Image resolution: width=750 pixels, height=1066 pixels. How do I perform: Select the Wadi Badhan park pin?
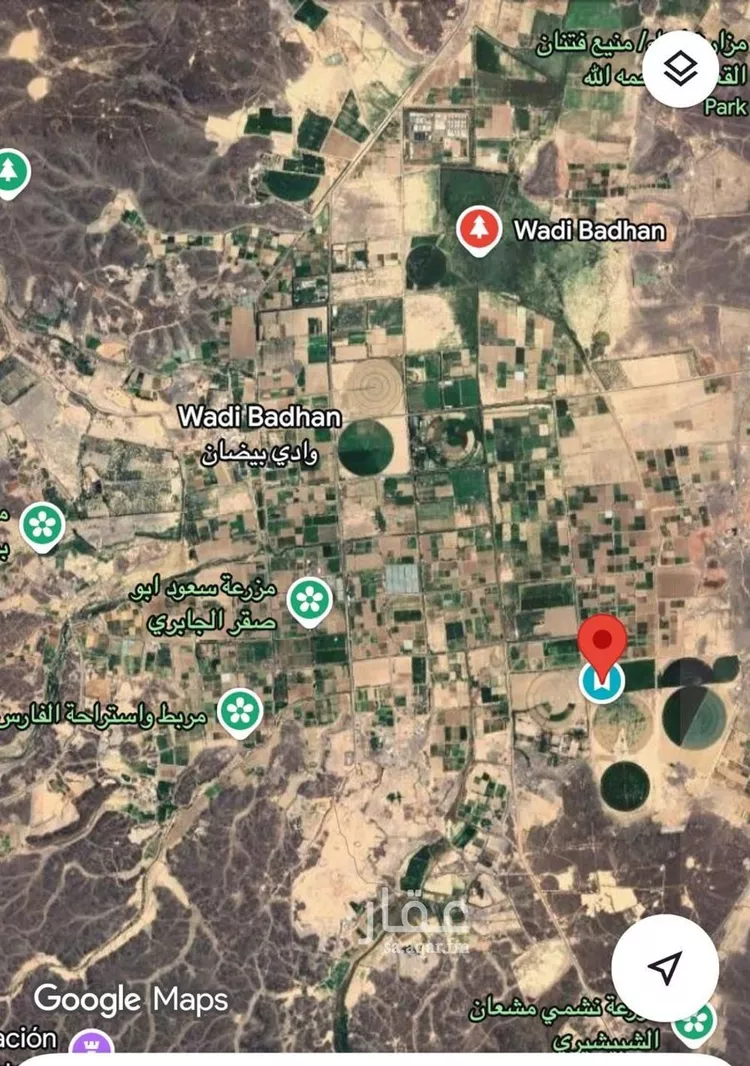coord(480,230)
